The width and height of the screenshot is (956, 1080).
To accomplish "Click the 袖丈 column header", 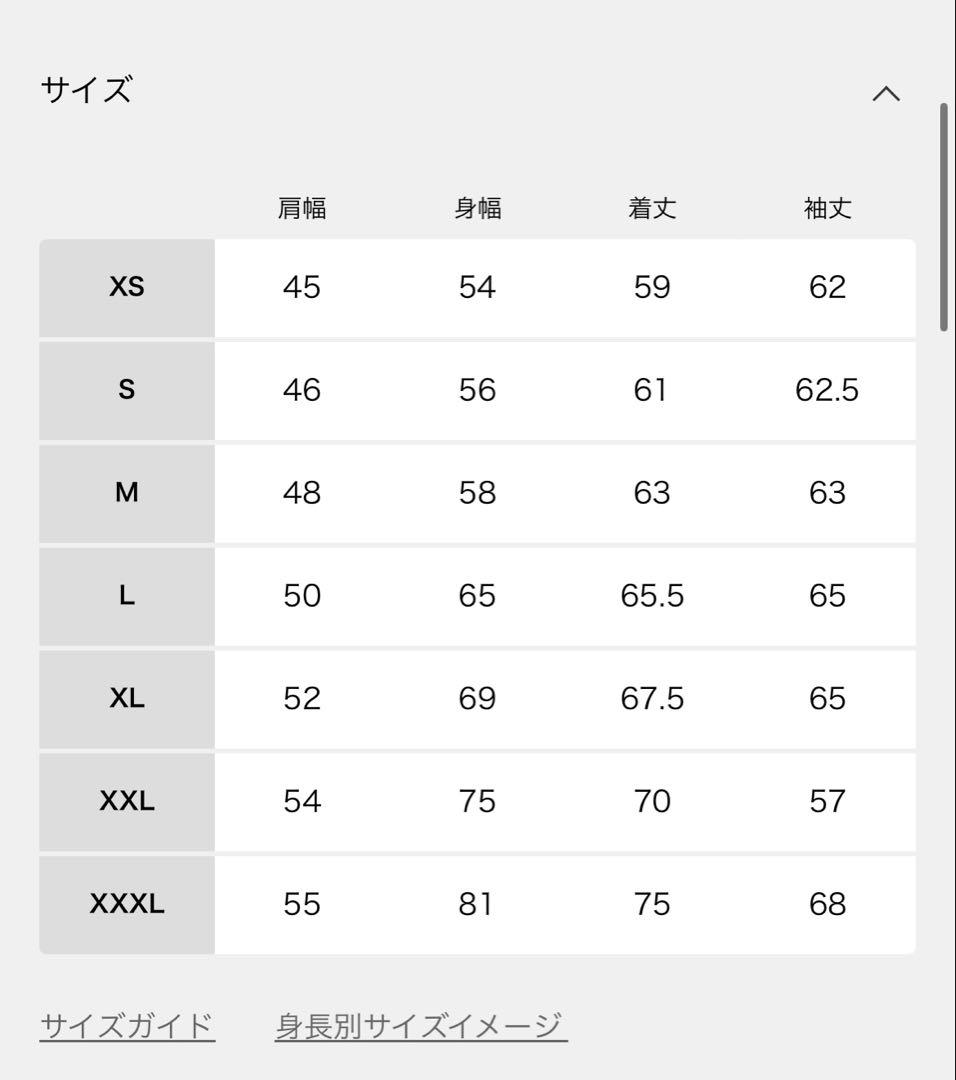I will coord(827,207).
